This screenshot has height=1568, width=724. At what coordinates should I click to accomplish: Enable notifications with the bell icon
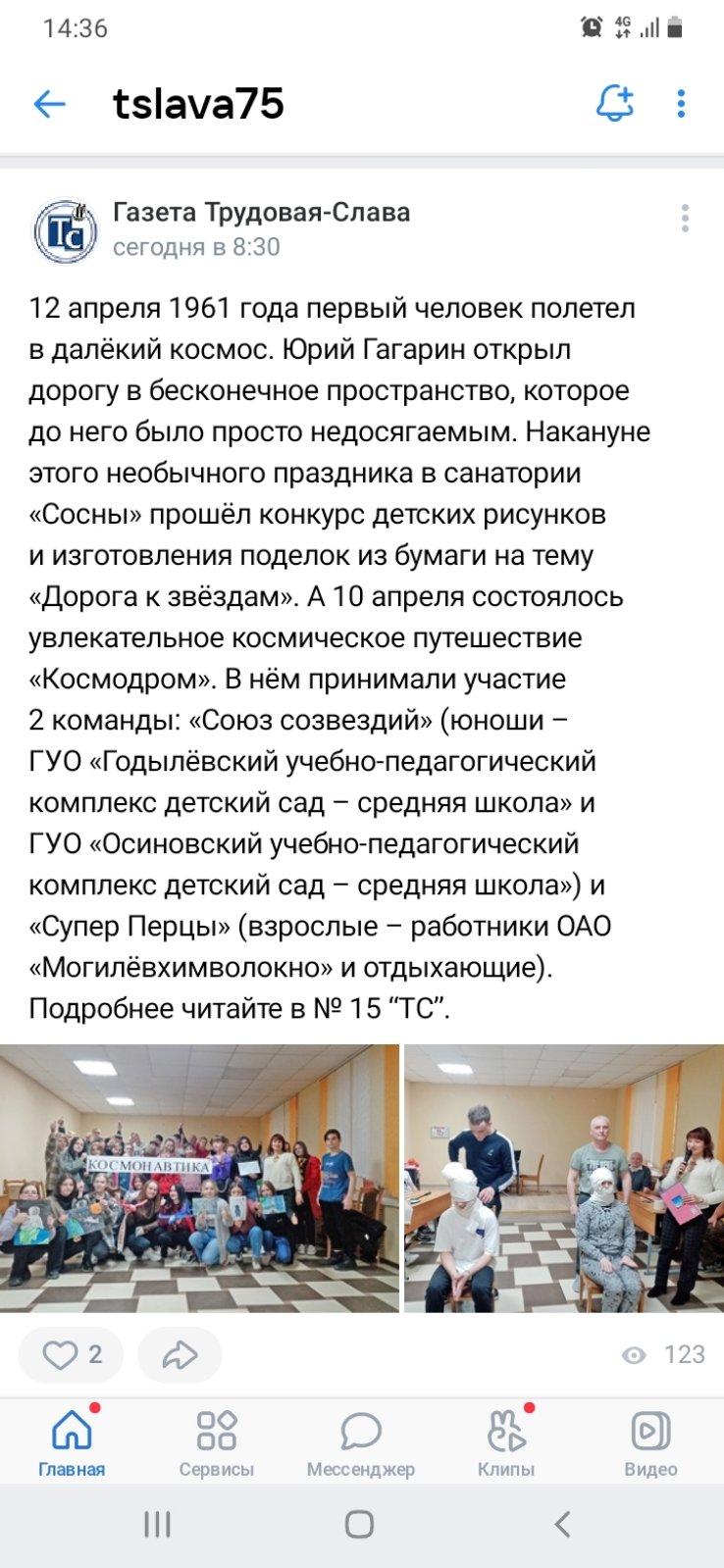(615, 103)
